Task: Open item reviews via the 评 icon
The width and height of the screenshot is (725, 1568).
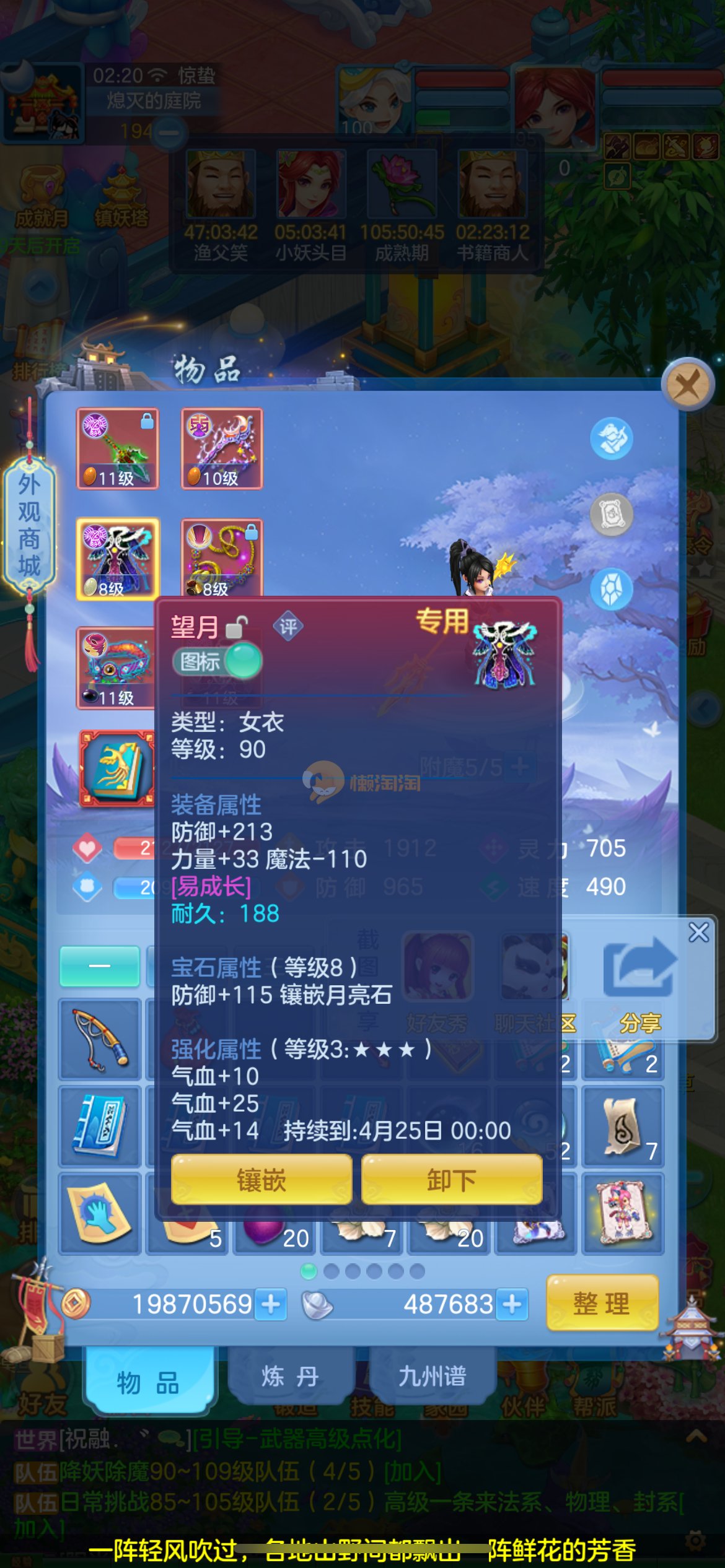Action: [288, 627]
